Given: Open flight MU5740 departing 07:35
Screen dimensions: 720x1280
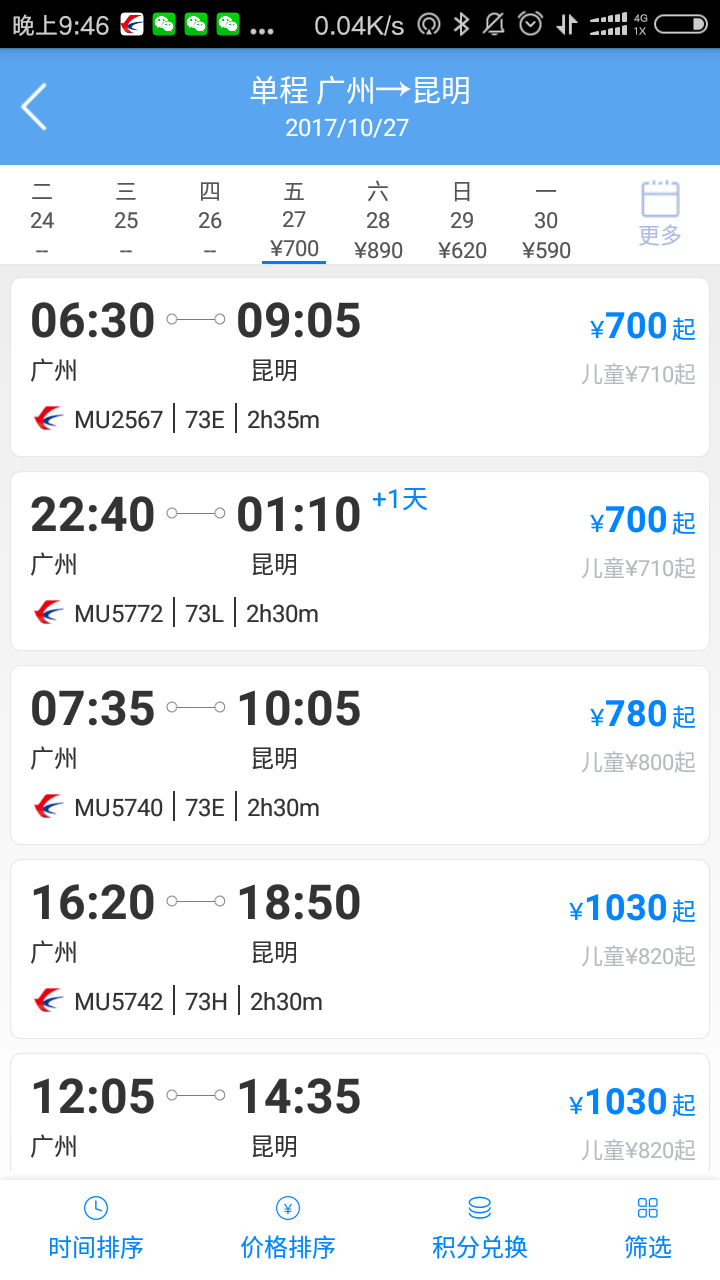Looking at the screenshot, I should (x=360, y=755).
